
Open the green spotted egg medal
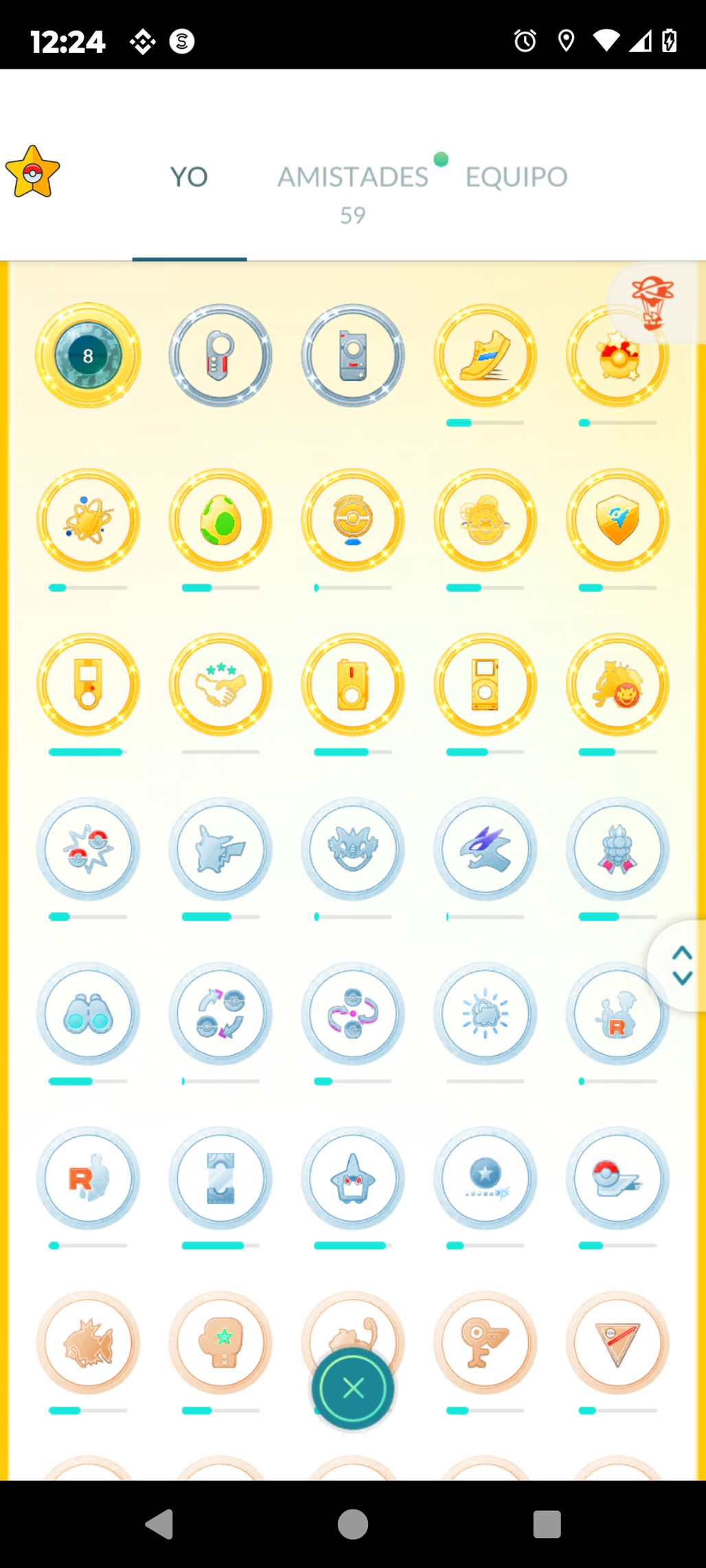tap(220, 520)
